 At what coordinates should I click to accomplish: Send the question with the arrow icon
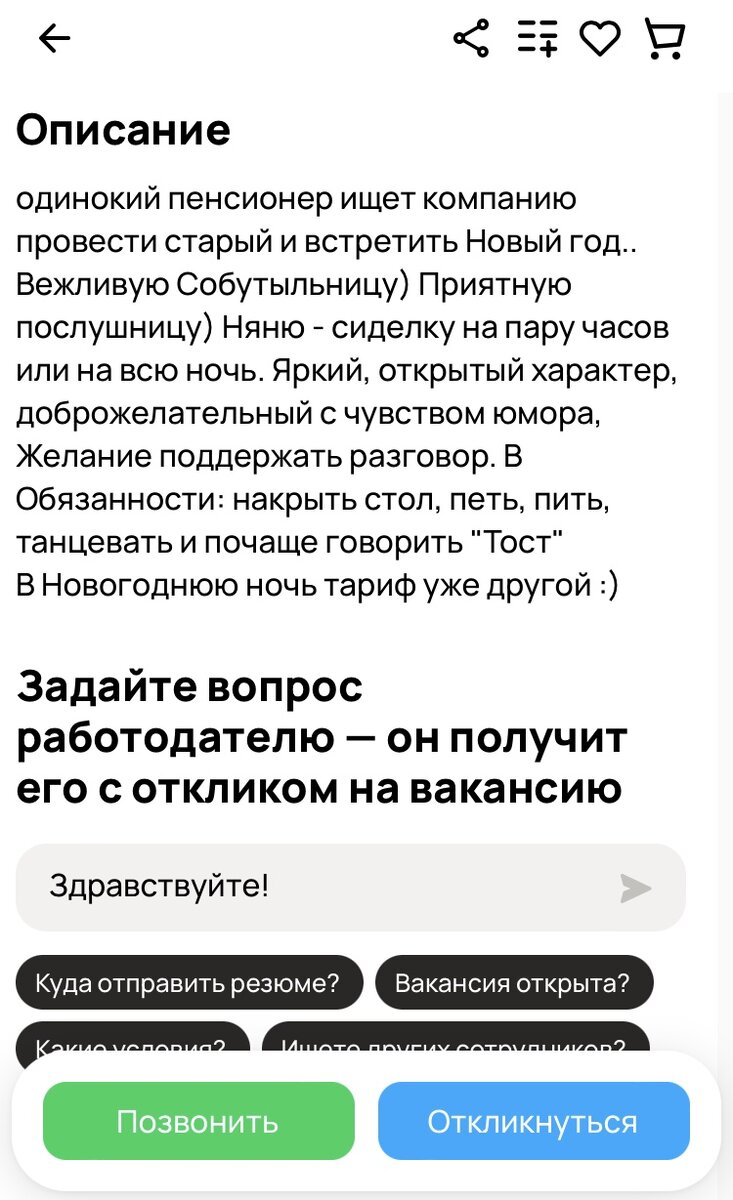point(635,888)
